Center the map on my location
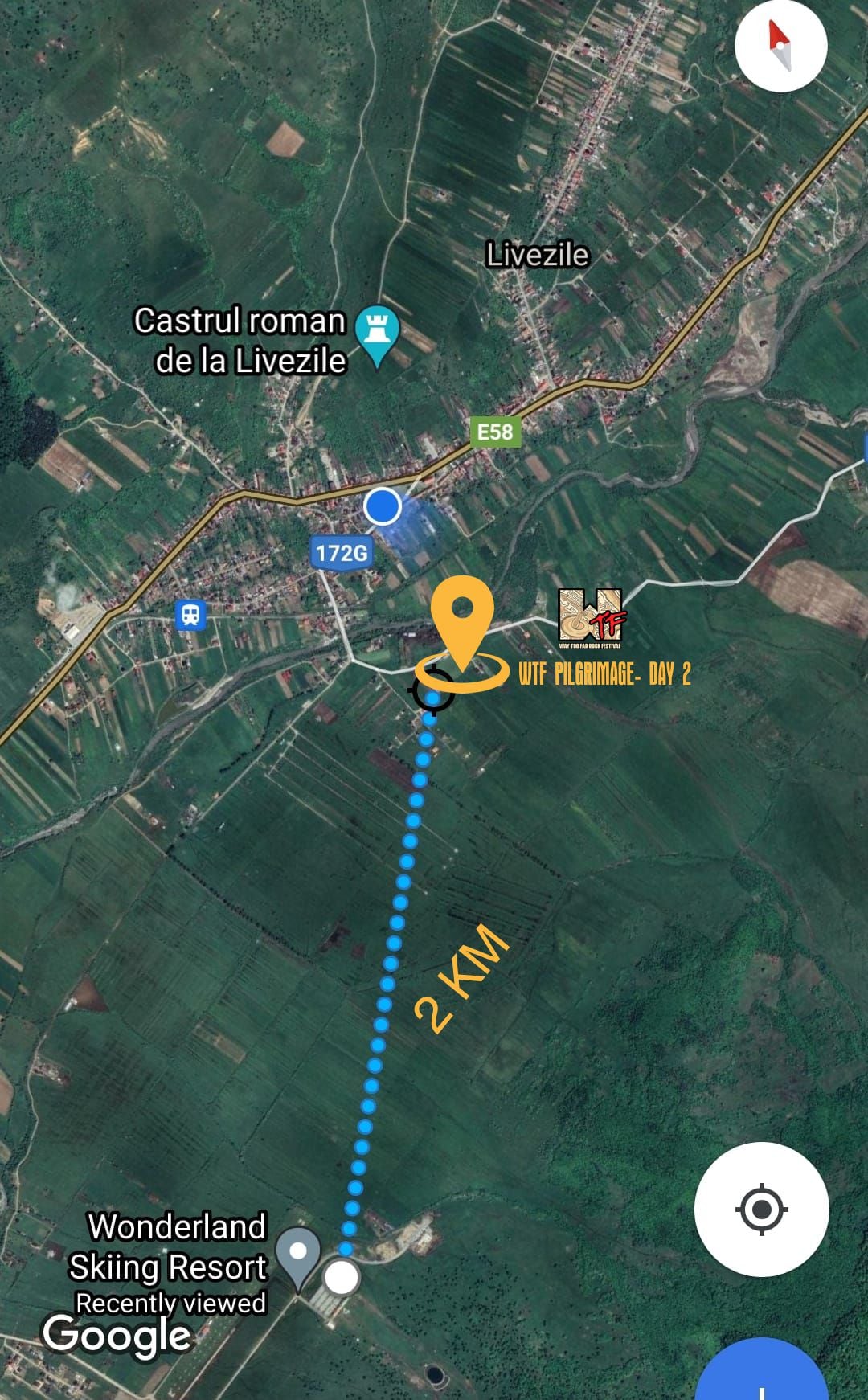Screen dimensions: 868x1400 [761, 1209]
